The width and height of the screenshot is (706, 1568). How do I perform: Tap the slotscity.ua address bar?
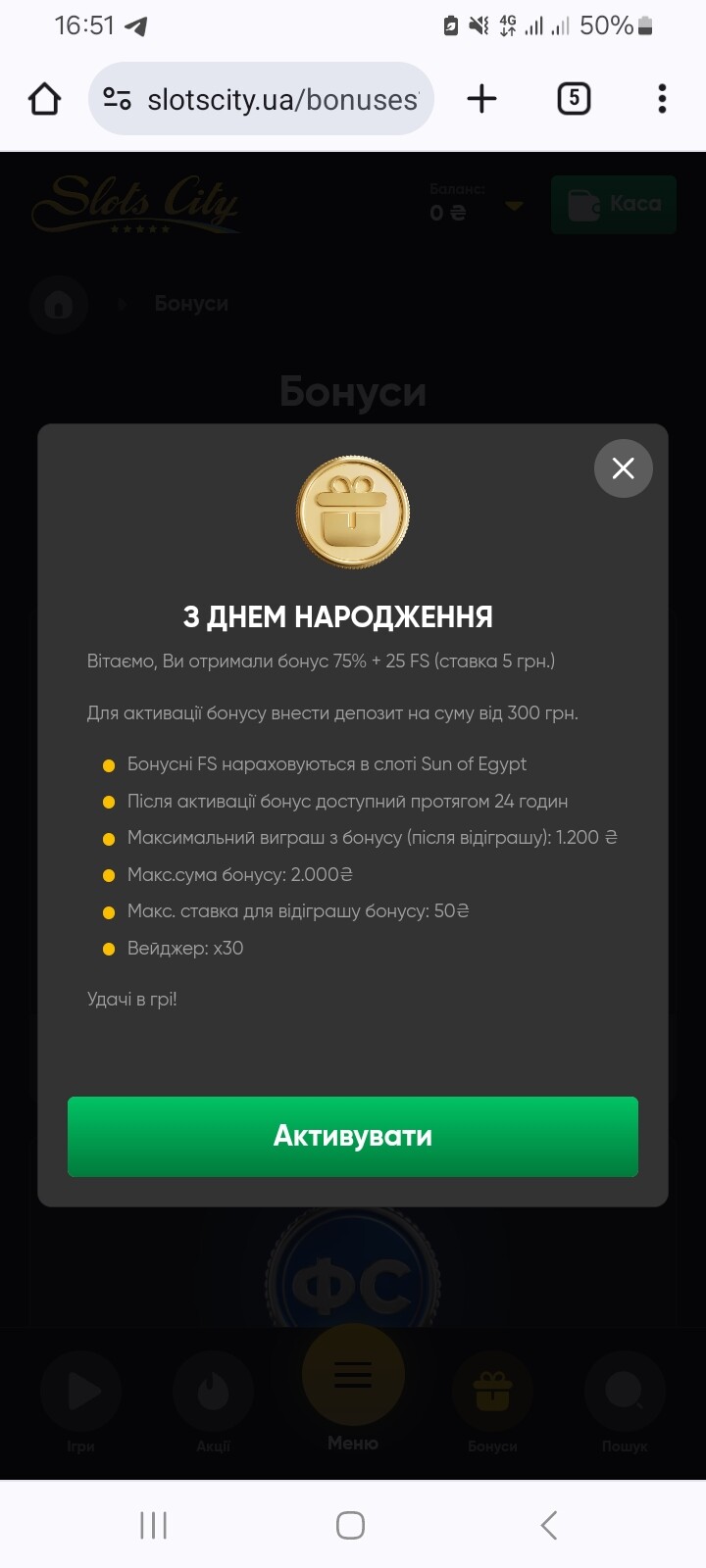(261, 99)
